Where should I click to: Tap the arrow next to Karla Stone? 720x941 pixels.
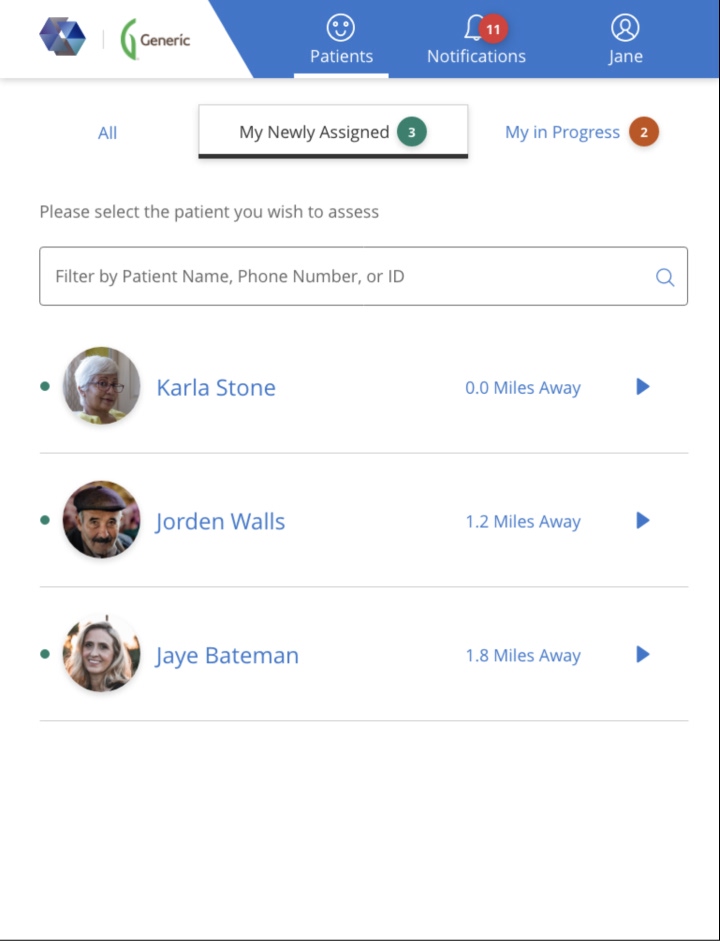click(643, 386)
